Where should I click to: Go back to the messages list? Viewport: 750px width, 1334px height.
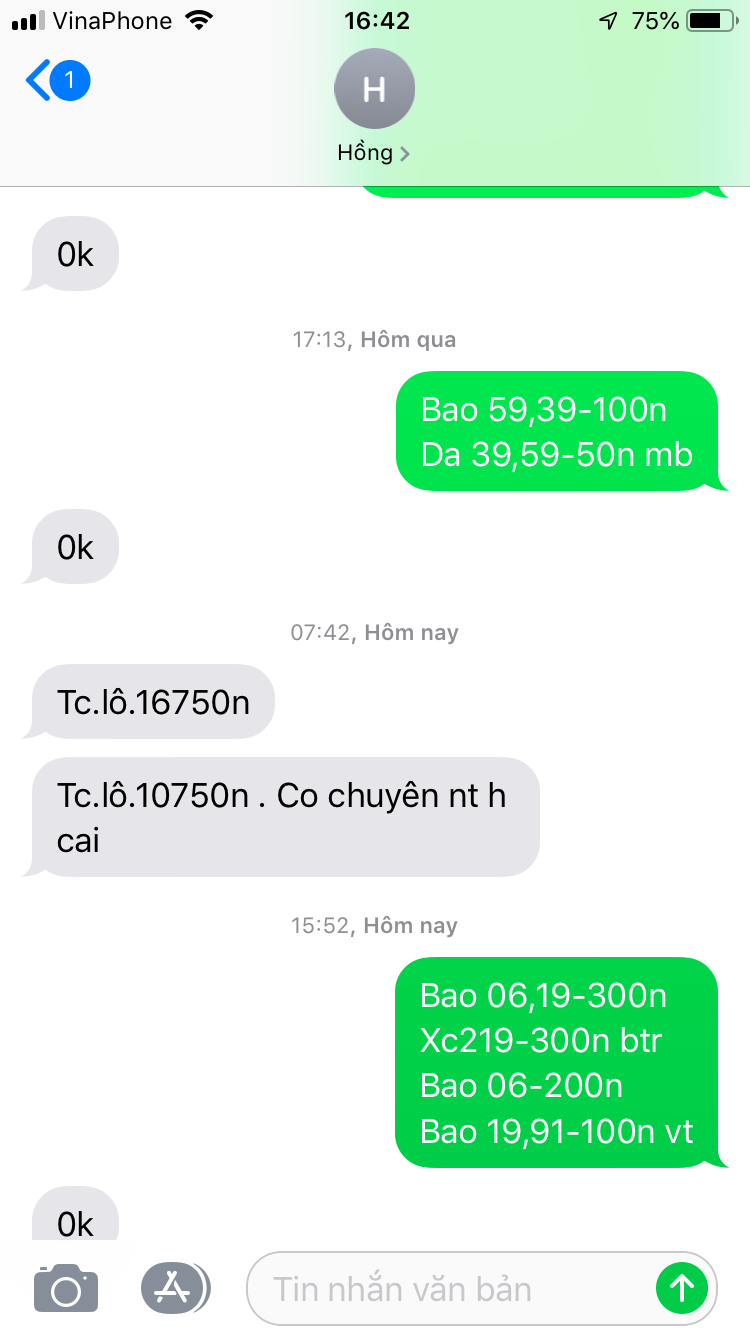pos(56,81)
